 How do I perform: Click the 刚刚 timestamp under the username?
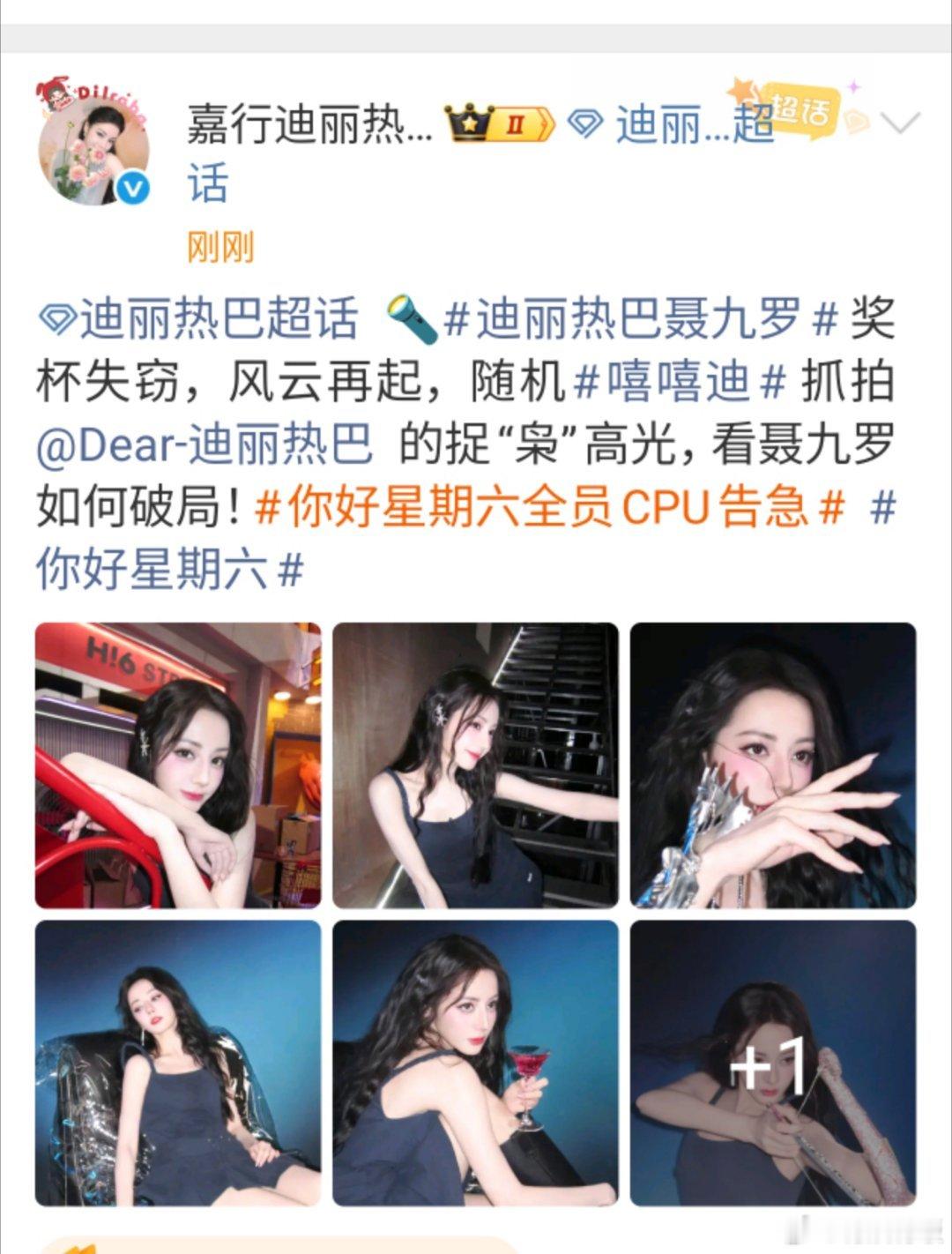[218, 248]
